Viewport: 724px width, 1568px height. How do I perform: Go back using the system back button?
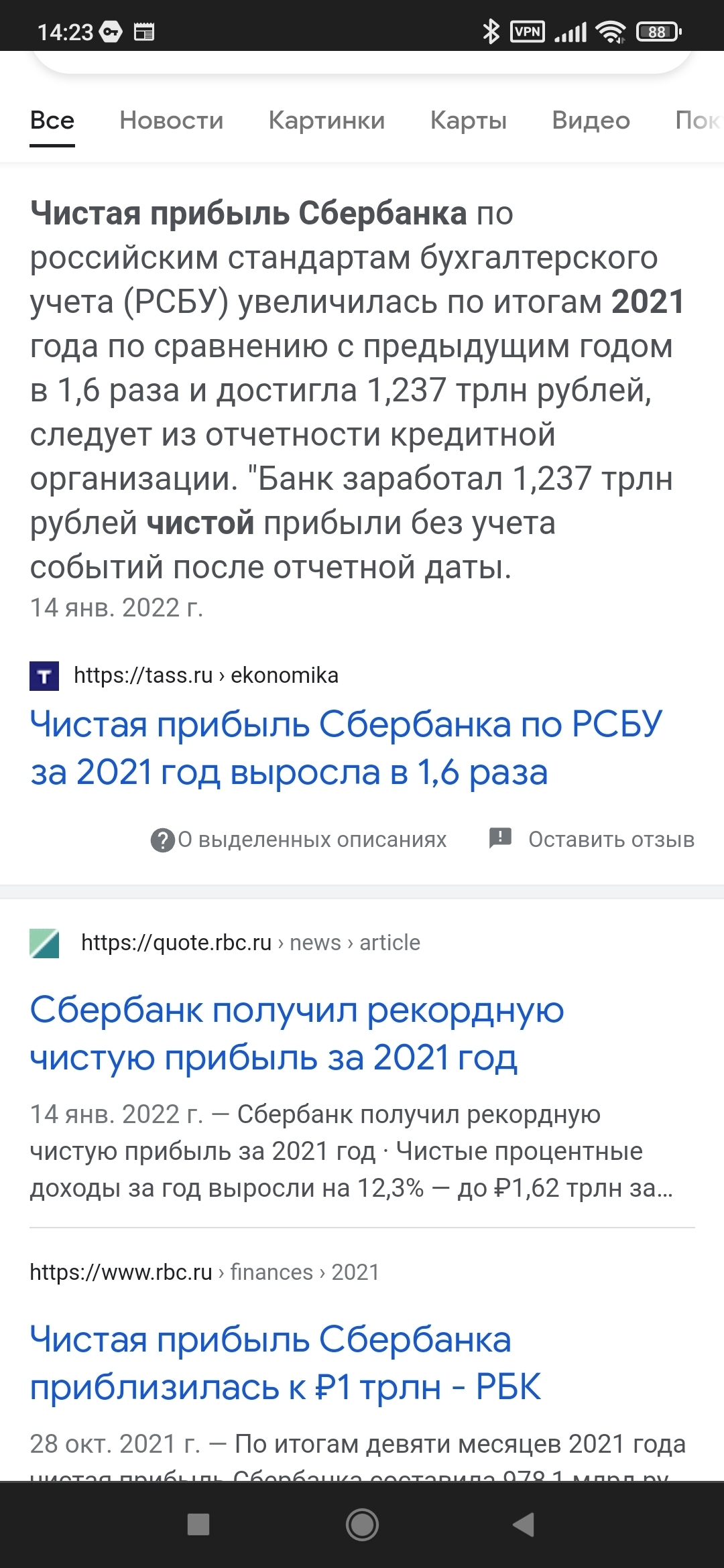[x=523, y=1524]
